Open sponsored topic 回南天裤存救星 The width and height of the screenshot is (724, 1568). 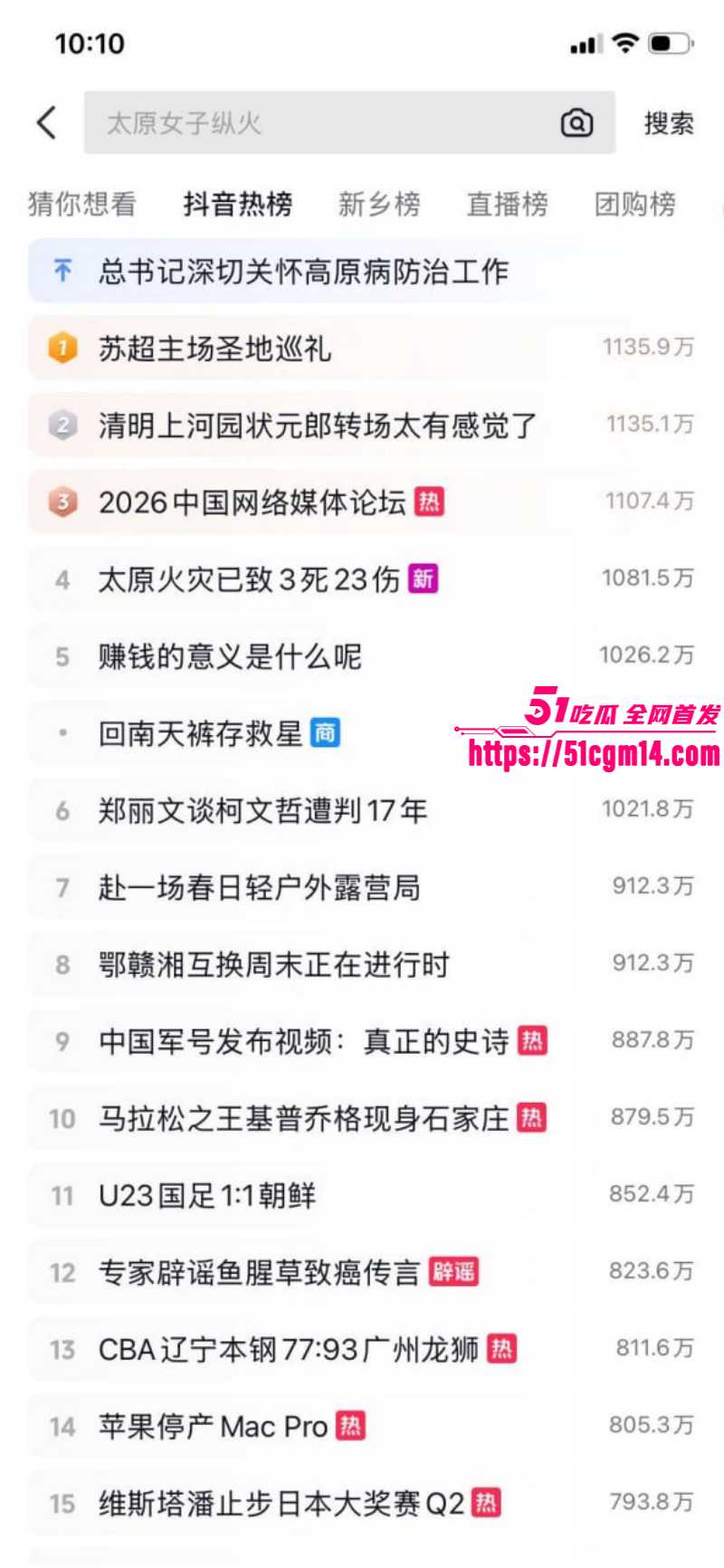(201, 732)
